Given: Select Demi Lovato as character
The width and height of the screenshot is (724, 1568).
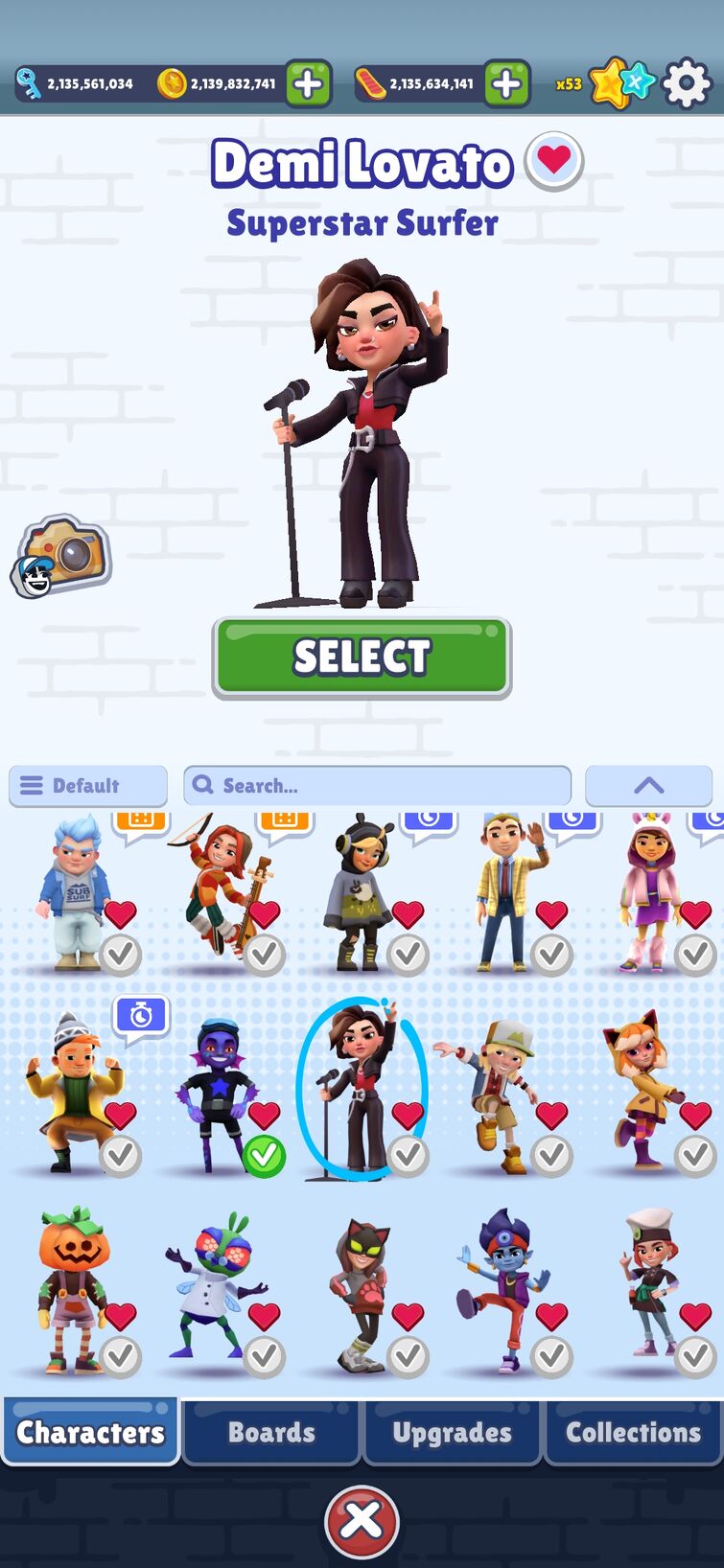Looking at the screenshot, I should (362, 657).
